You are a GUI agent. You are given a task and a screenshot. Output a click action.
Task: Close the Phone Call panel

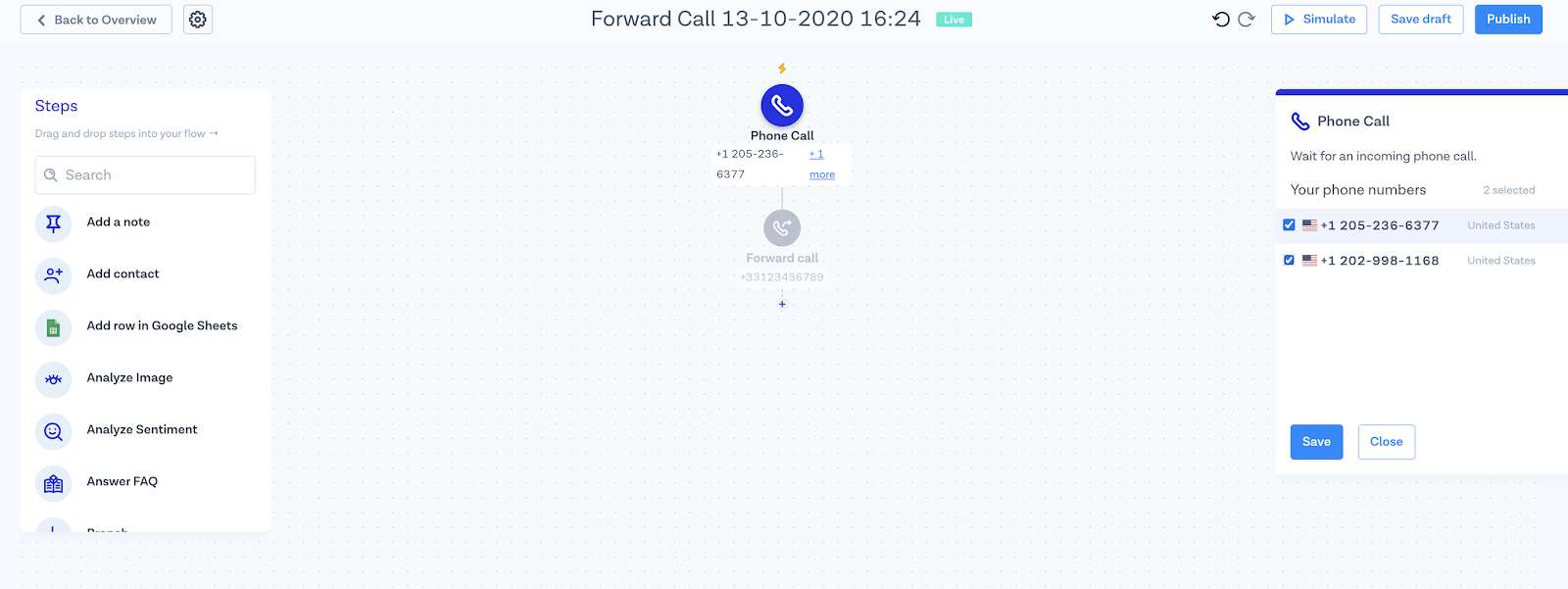[x=1386, y=442]
